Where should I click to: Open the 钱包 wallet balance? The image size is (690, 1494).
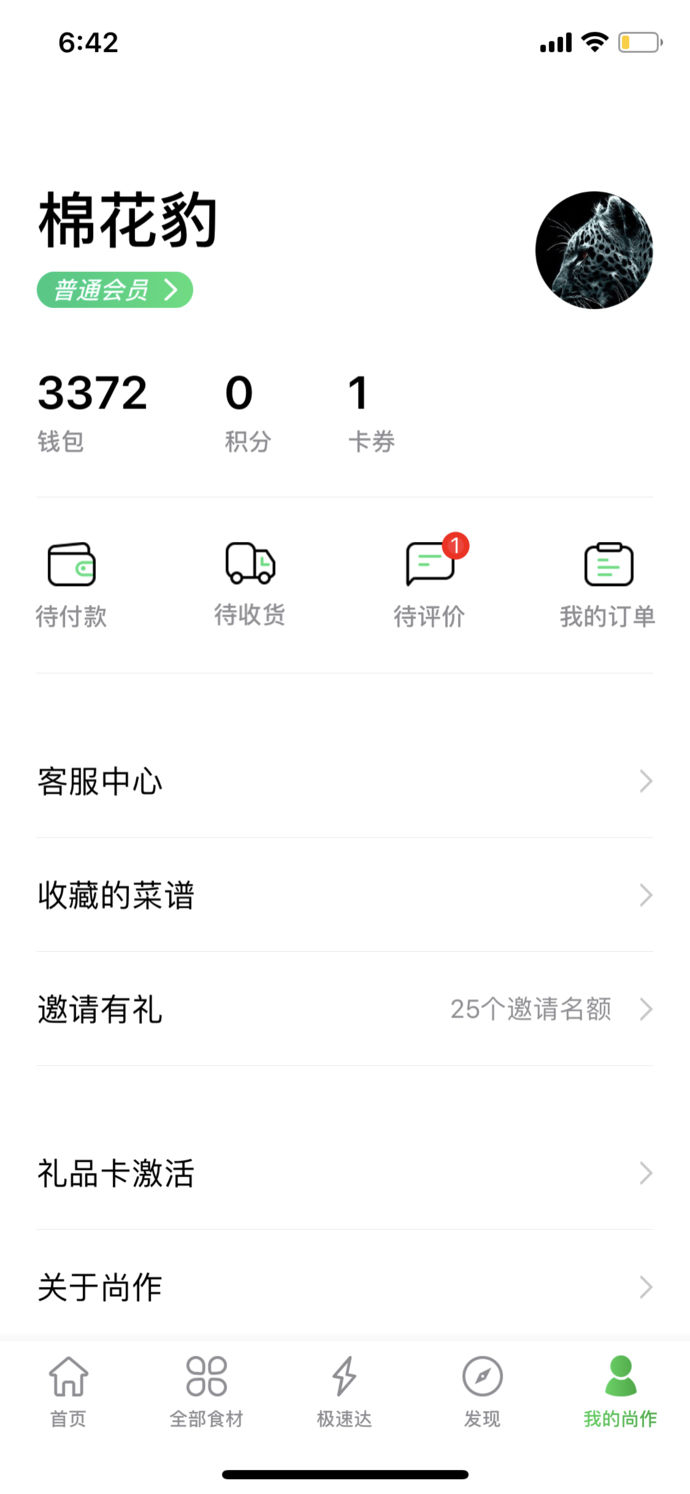[x=92, y=410]
